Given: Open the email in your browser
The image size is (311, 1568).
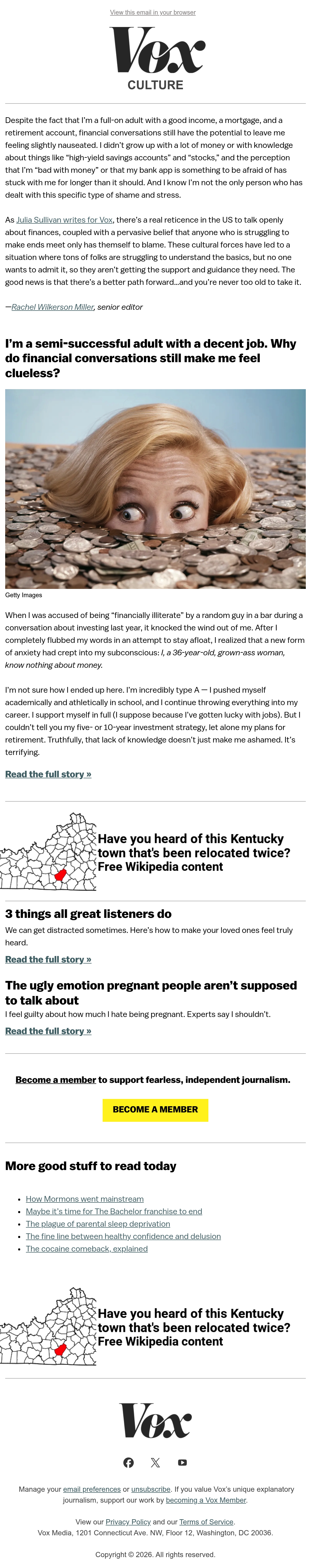Looking at the screenshot, I should click(153, 12).
